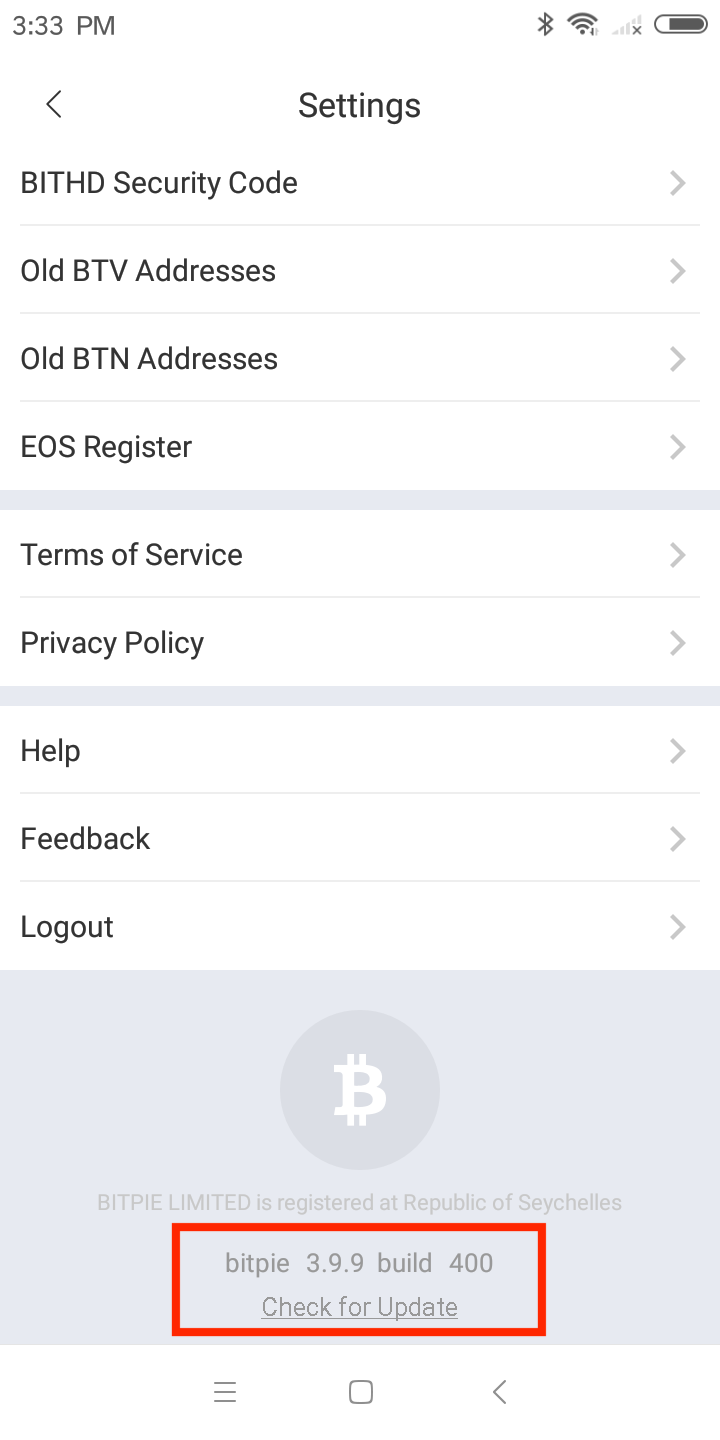Open Old BTV Addresses
This screenshot has width=720, height=1440.
tap(360, 271)
